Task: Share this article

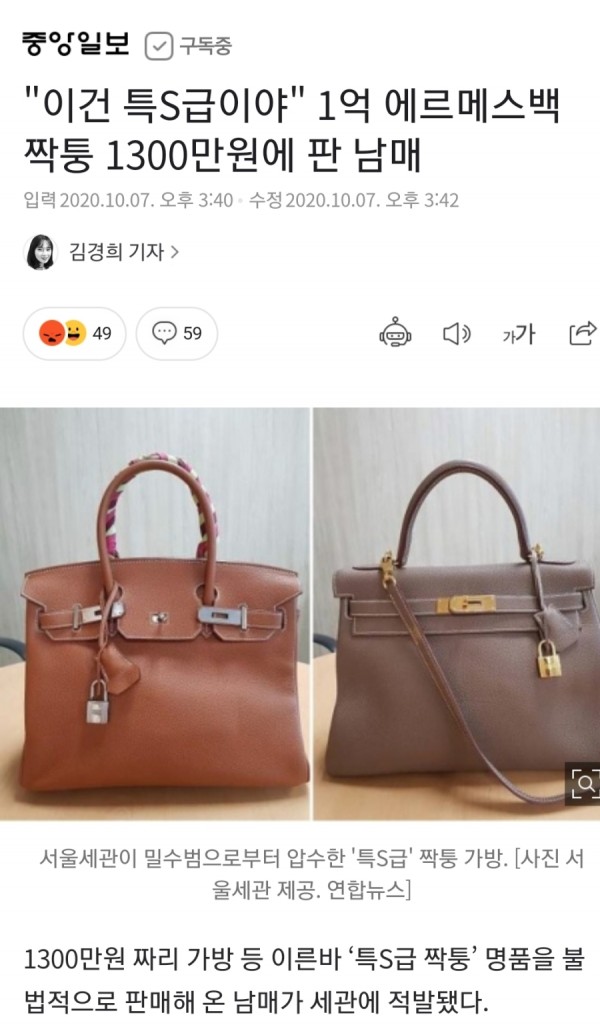Action: point(581,333)
